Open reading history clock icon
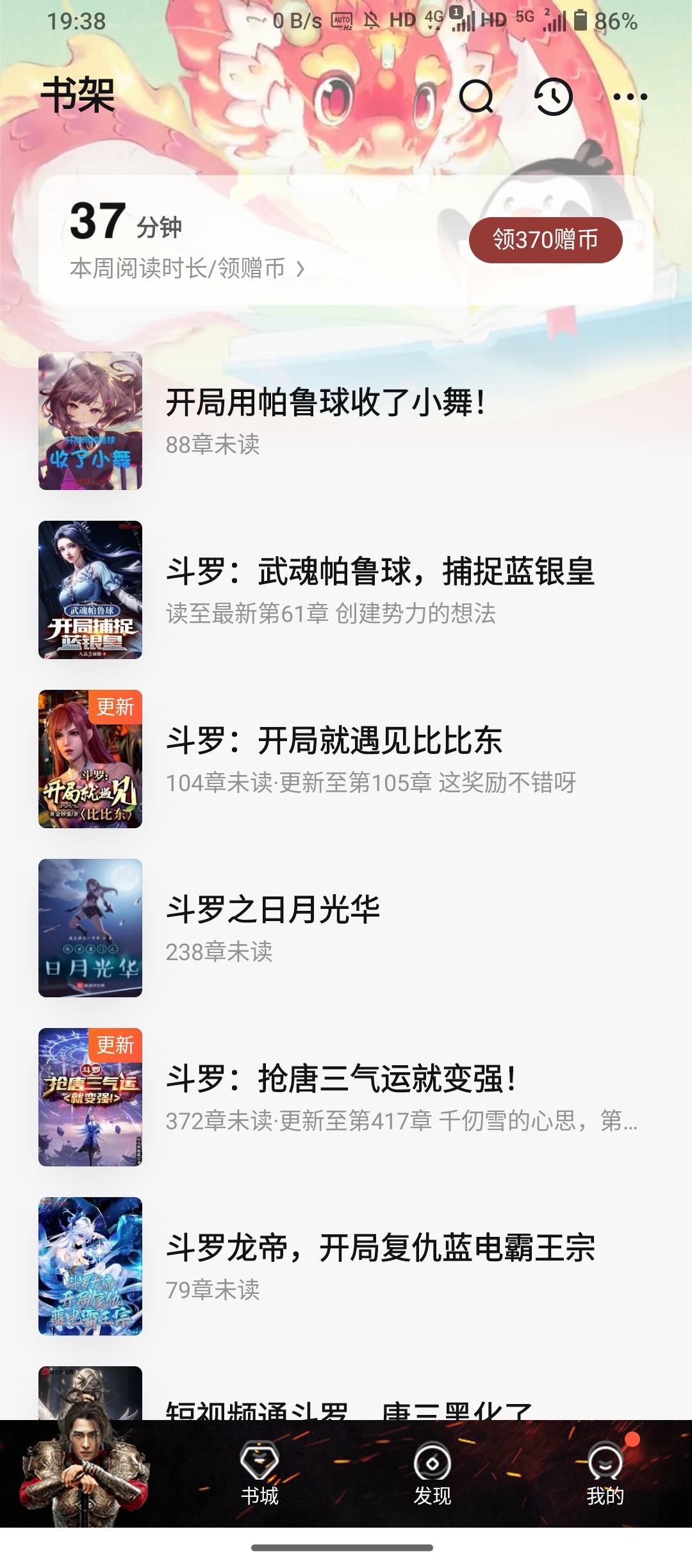 point(554,97)
